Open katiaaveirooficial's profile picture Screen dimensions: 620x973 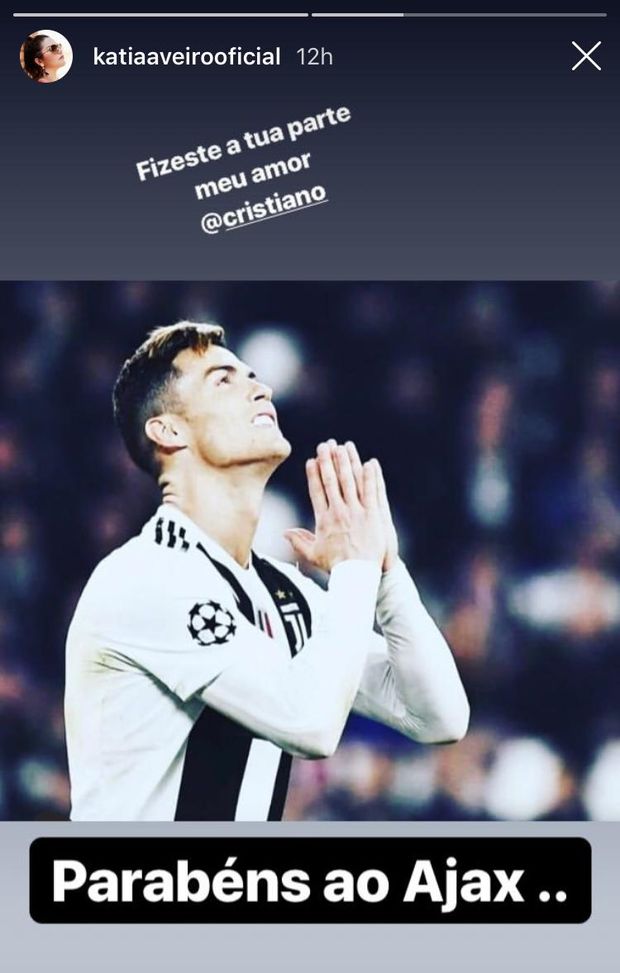[x=46, y=56]
